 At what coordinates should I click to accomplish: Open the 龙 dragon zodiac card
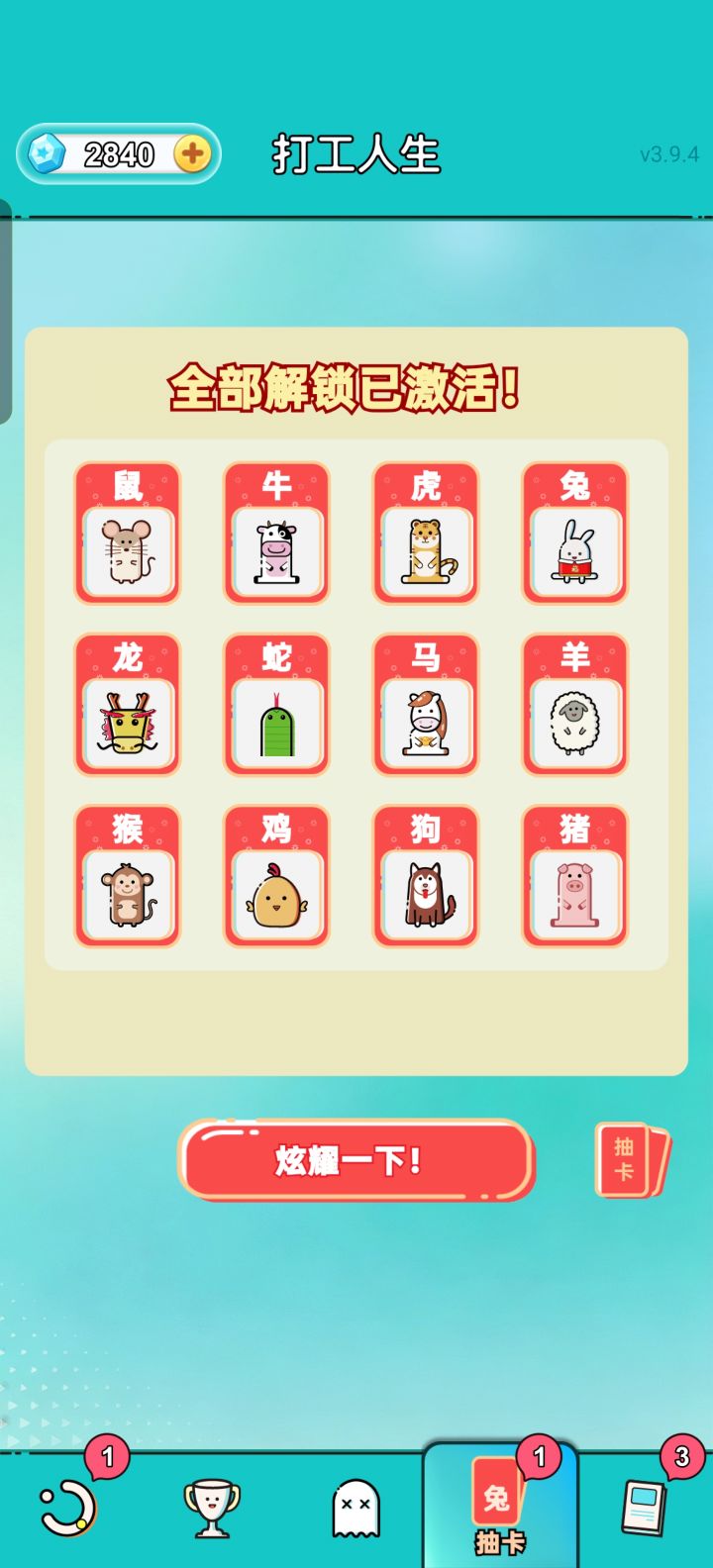[128, 704]
